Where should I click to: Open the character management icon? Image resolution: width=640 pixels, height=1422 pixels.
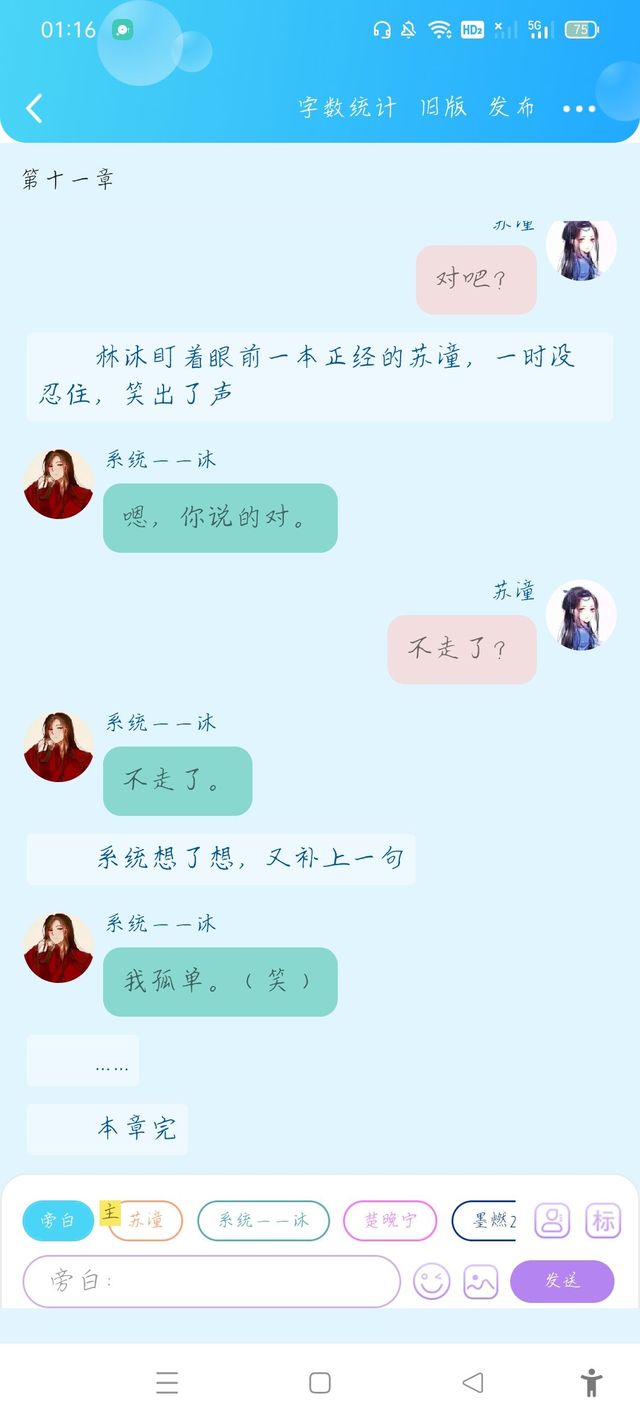552,1221
